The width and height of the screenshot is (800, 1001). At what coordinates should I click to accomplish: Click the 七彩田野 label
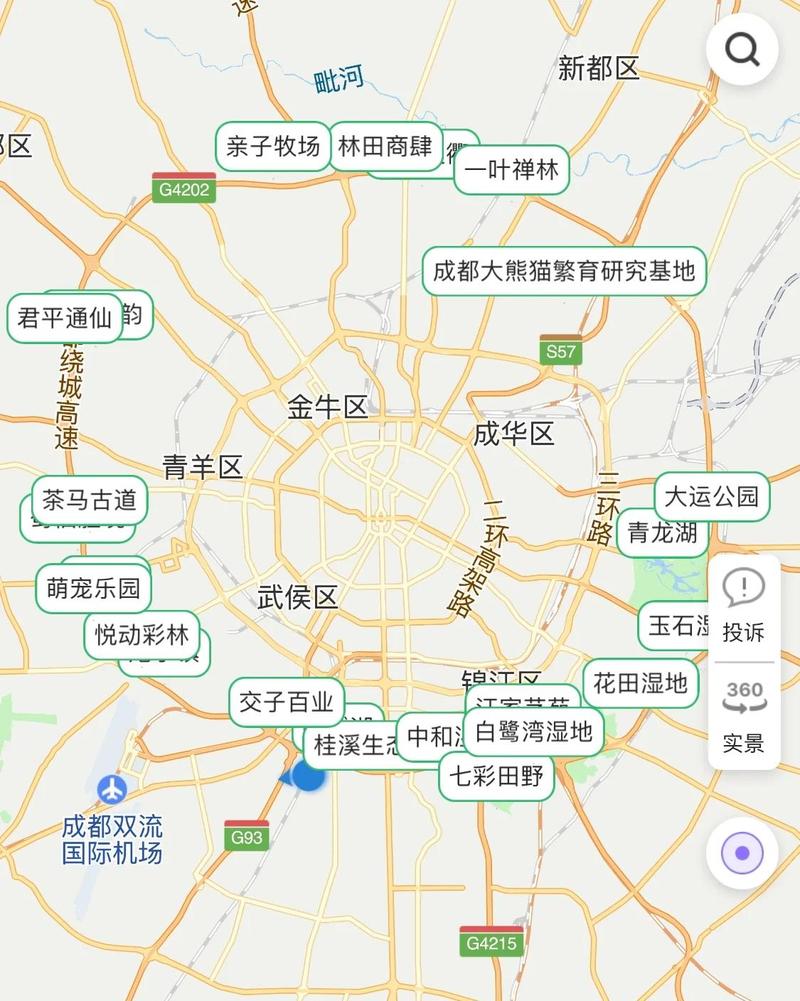point(497,777)
